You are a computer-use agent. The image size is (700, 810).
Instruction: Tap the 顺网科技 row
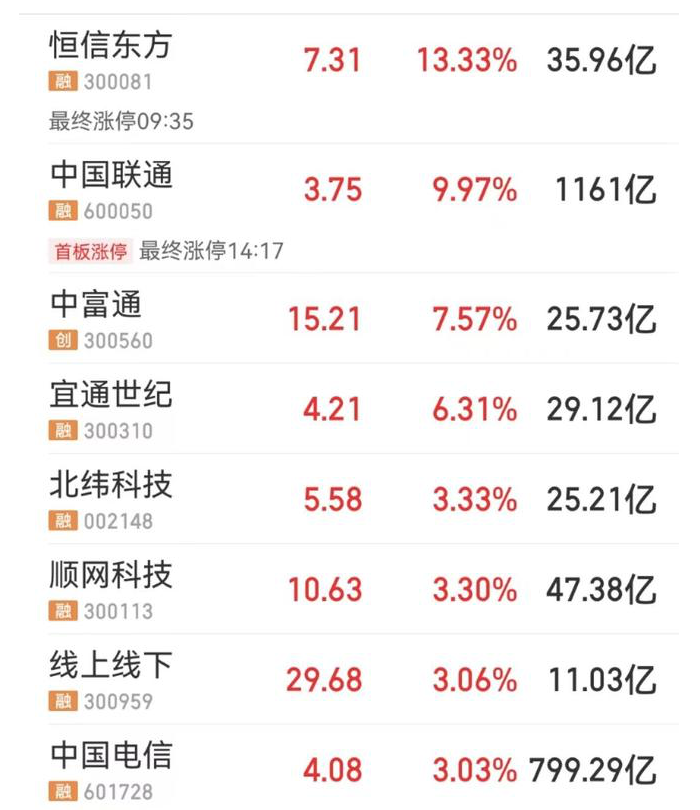point(111,574)
